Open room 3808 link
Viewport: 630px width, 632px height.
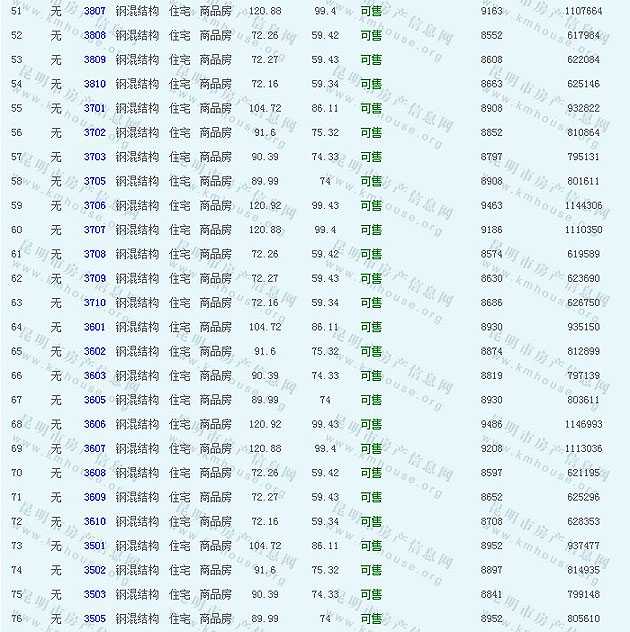pos(94,35)
